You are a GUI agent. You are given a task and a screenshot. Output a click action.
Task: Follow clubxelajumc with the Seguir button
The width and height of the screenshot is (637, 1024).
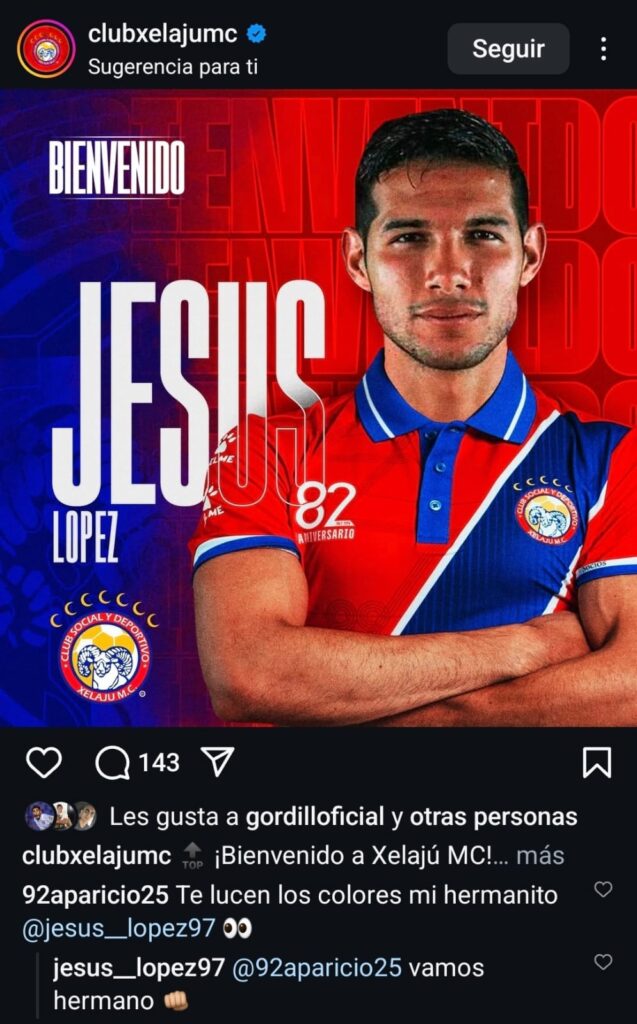coord(508,49)
